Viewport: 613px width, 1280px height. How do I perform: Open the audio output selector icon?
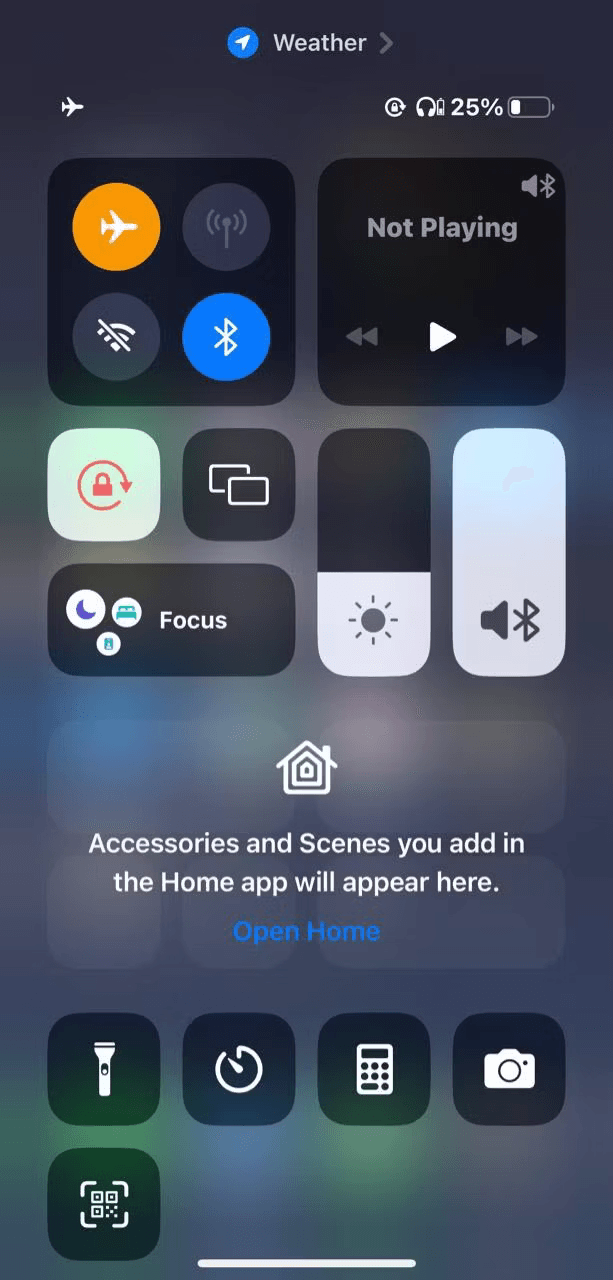point(538,186)
